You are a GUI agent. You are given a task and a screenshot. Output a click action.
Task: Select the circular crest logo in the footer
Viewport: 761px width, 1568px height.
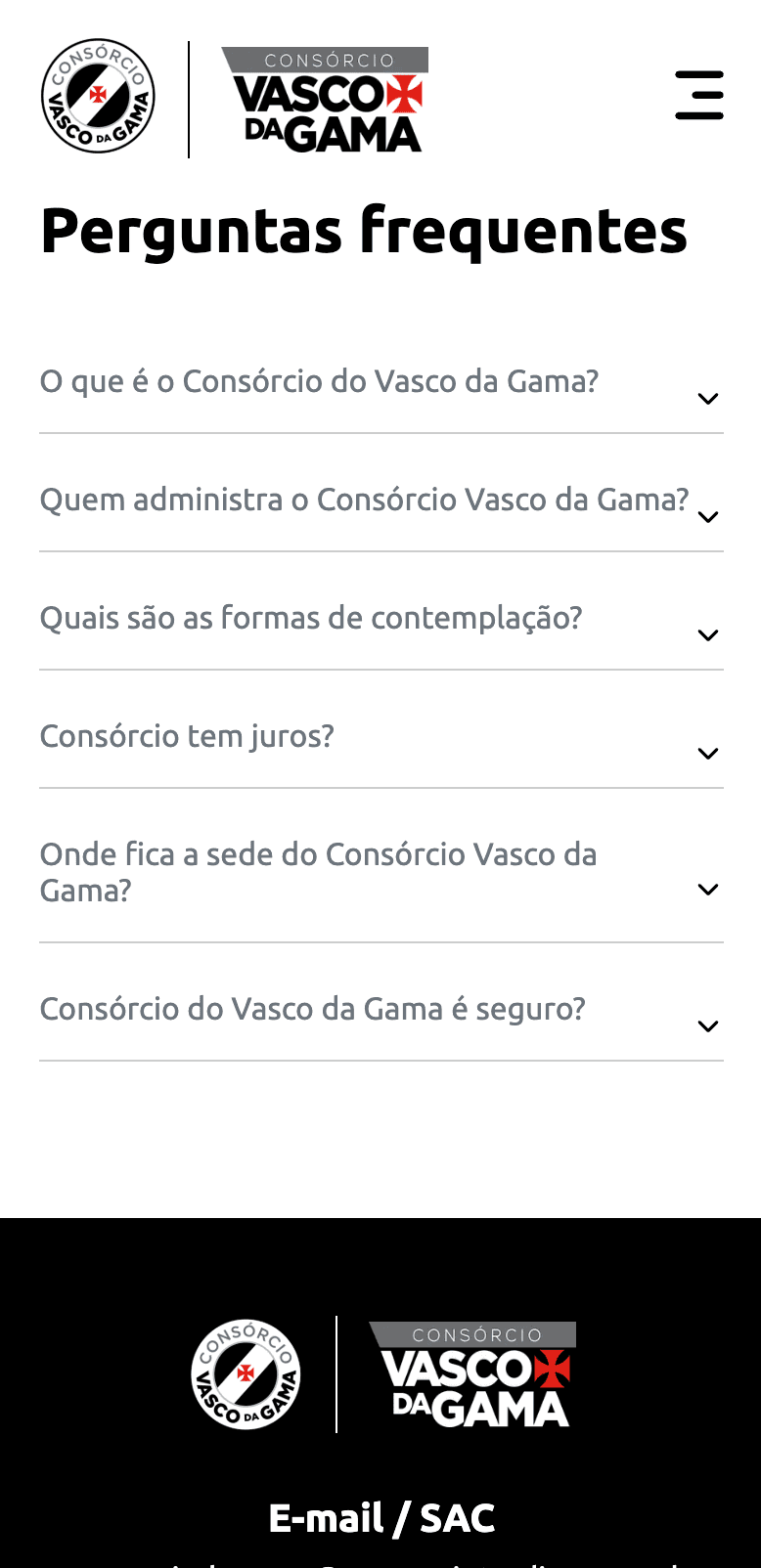point(246,1372)
